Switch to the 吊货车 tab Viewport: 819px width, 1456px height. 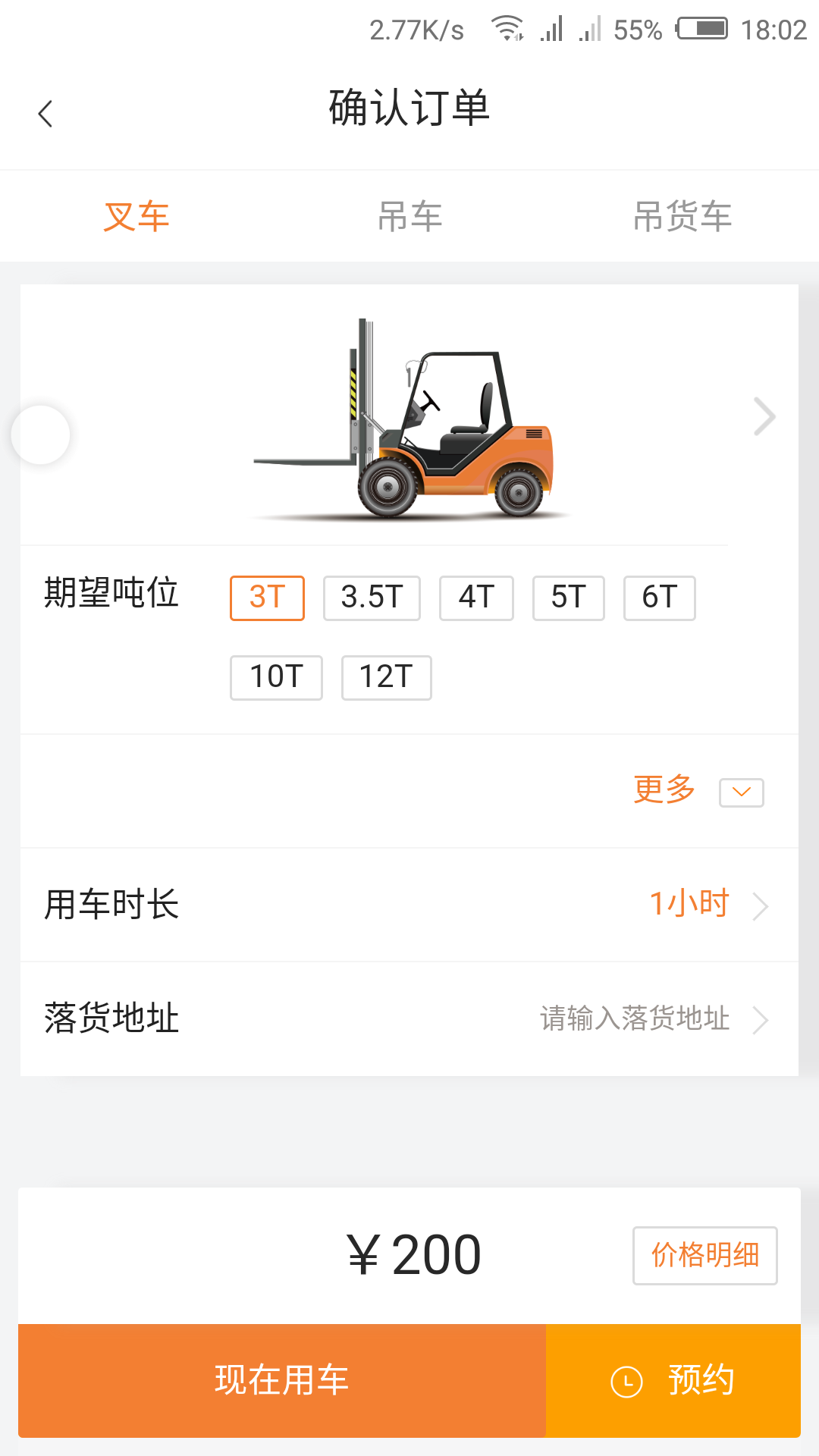682,217
